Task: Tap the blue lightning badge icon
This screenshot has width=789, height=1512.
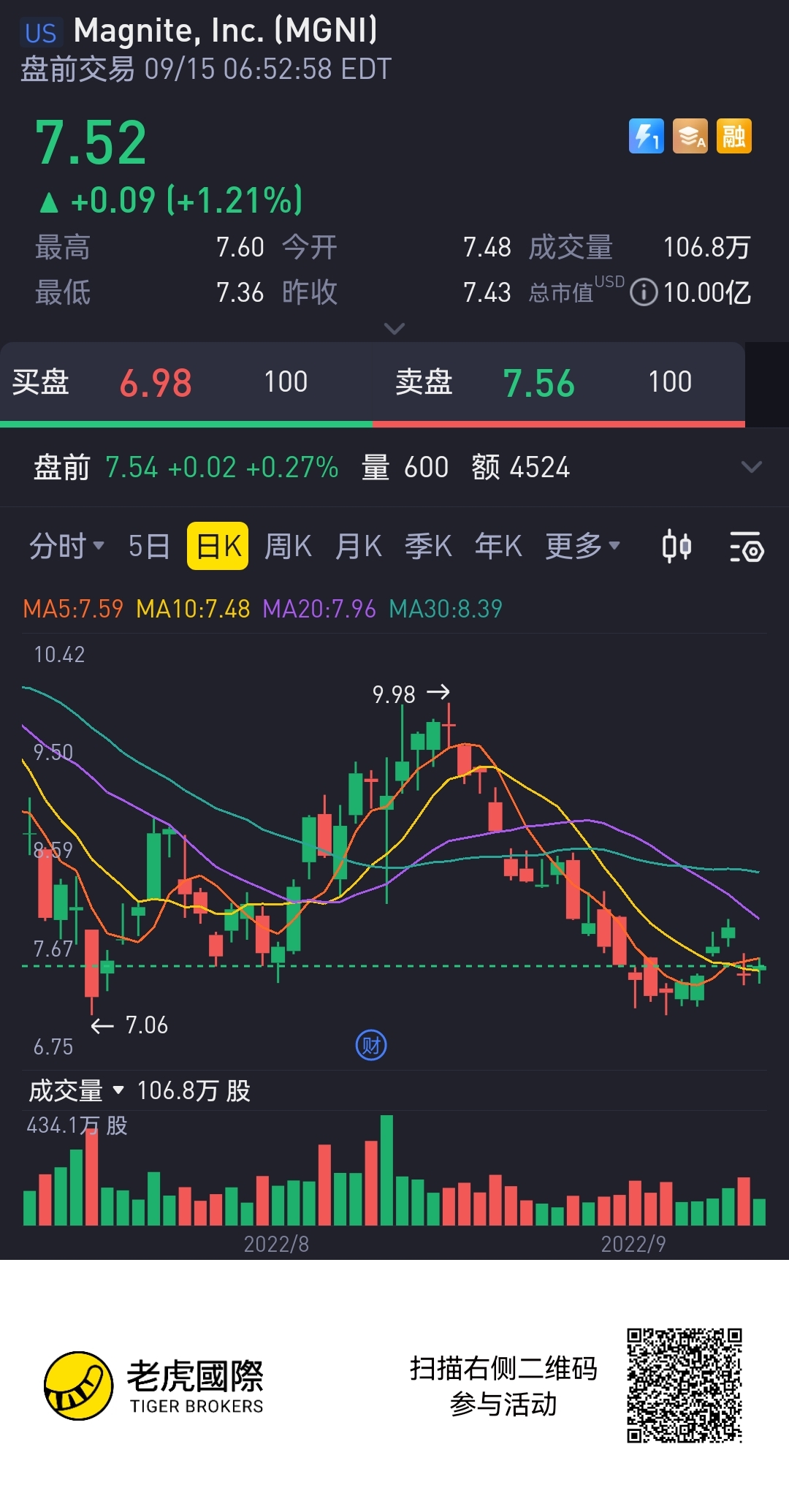Action: click(646, 136)
